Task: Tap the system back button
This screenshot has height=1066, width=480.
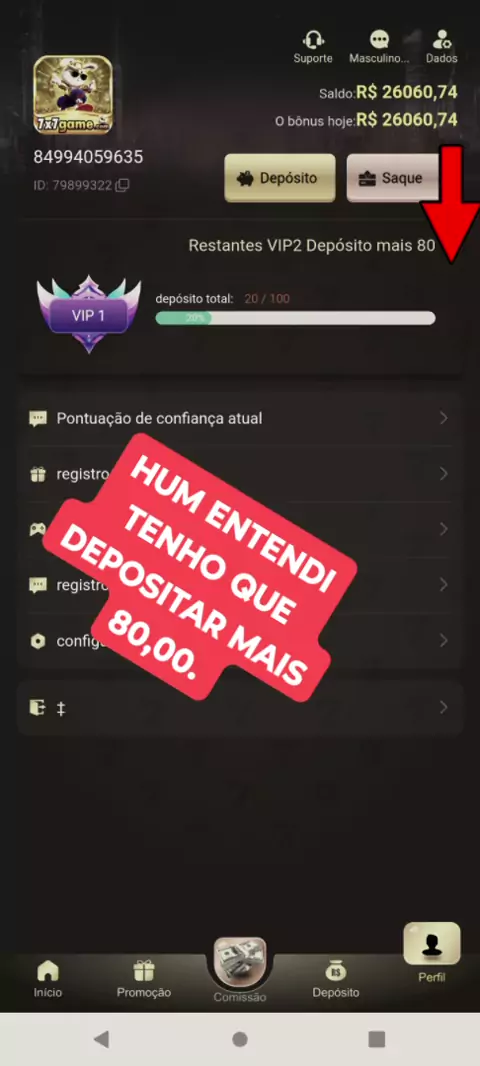Action: coord(102,1039)
